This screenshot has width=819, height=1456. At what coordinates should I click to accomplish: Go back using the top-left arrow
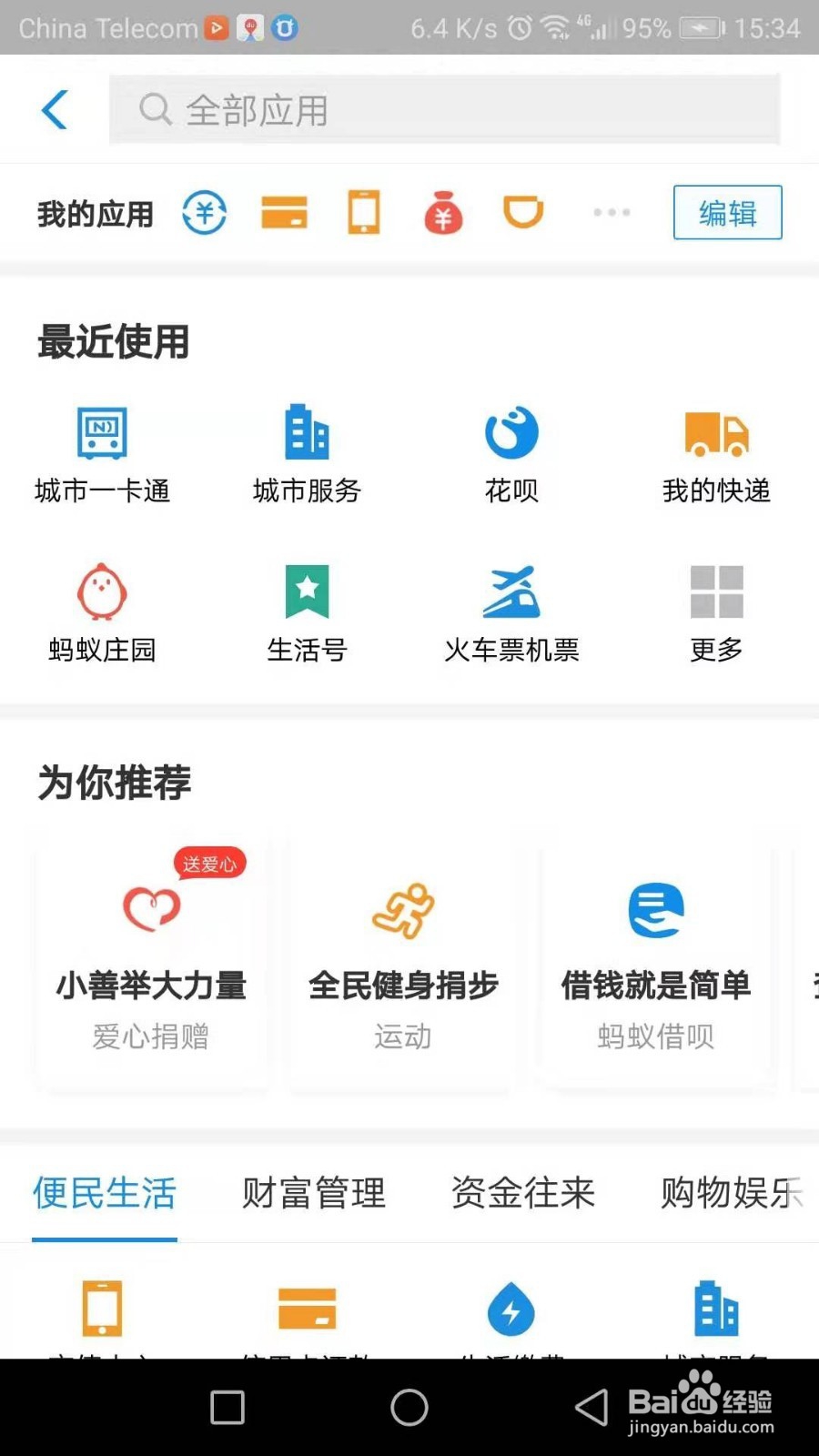click(55, 110)
